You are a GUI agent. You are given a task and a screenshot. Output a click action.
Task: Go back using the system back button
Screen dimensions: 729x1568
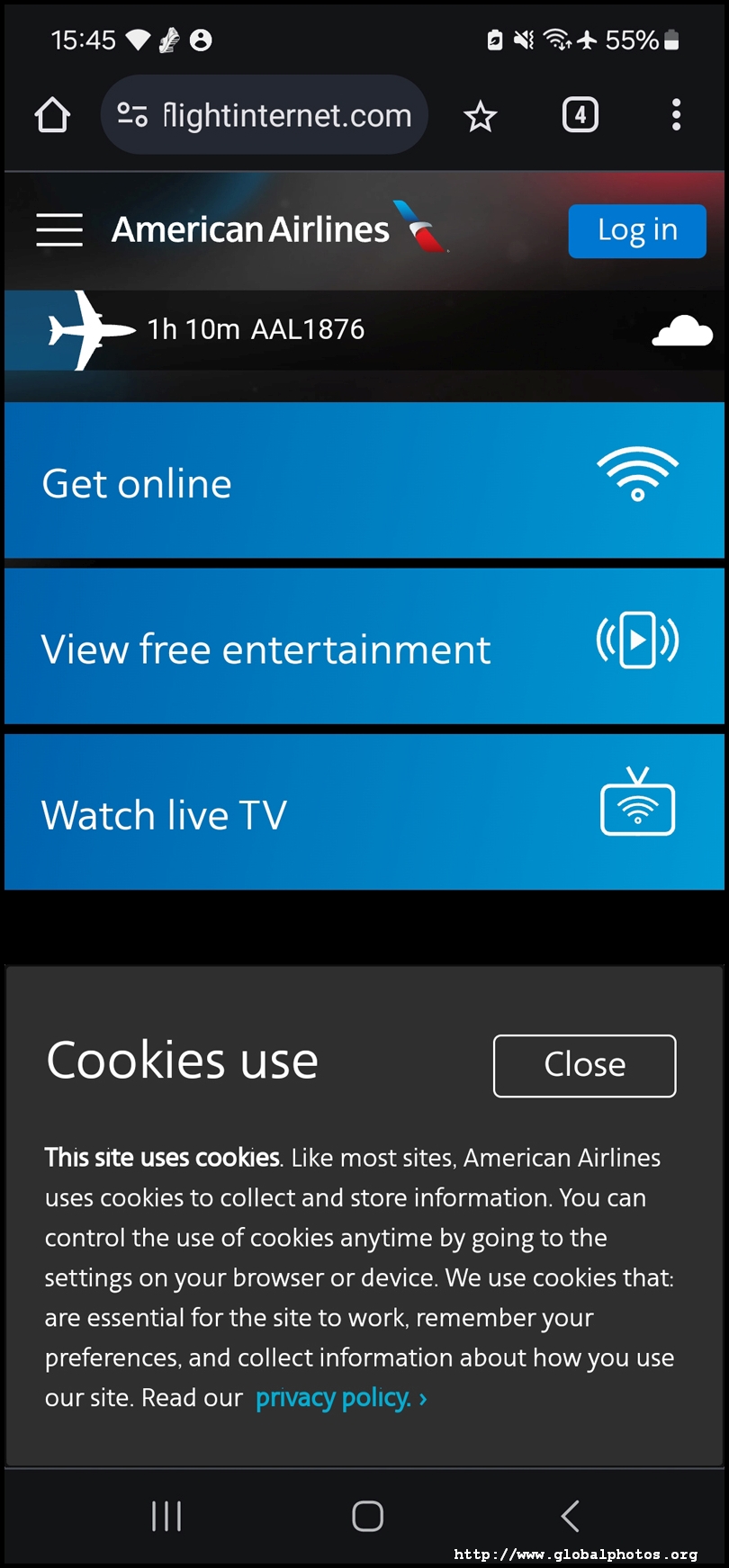tap(569, 1516)
